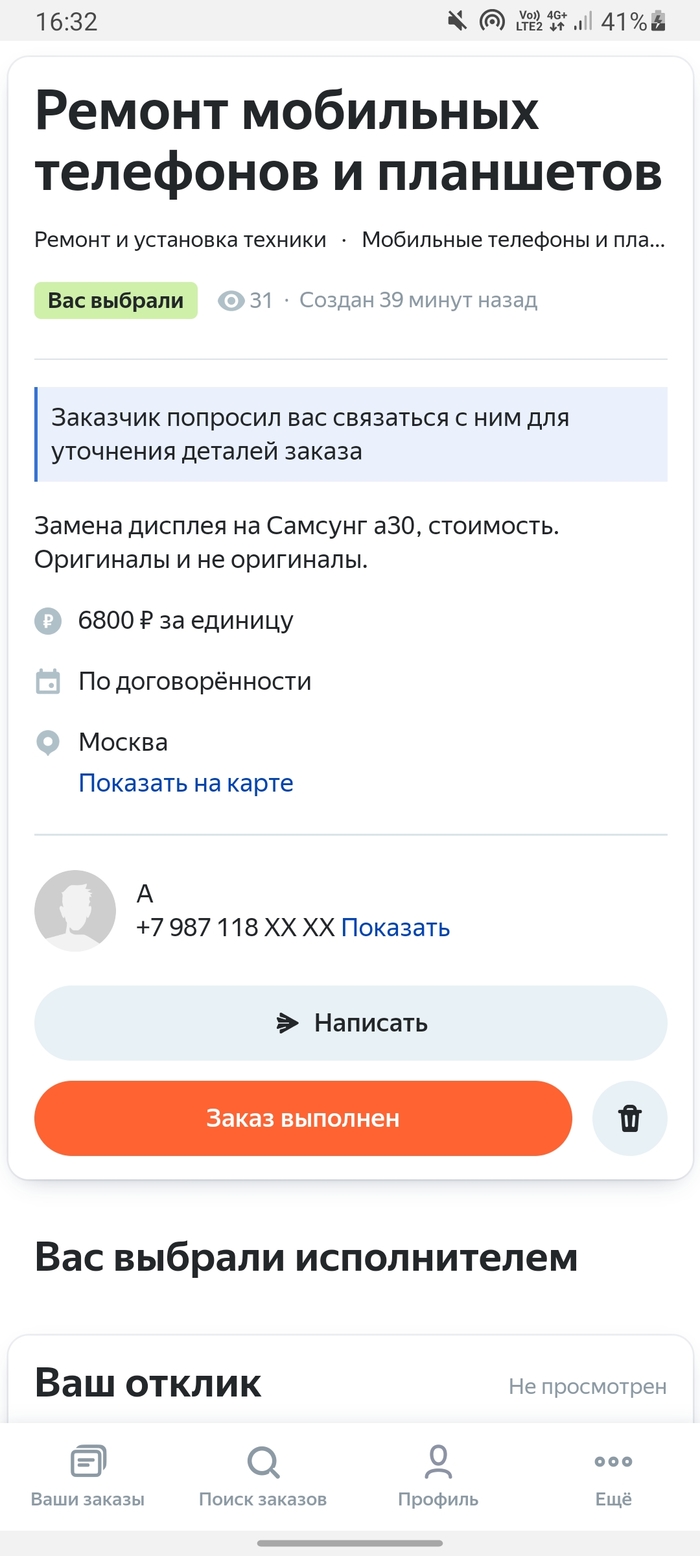Open Показать на карте link
Viewport: 700px width, 1556px height.
coord(186,783)
